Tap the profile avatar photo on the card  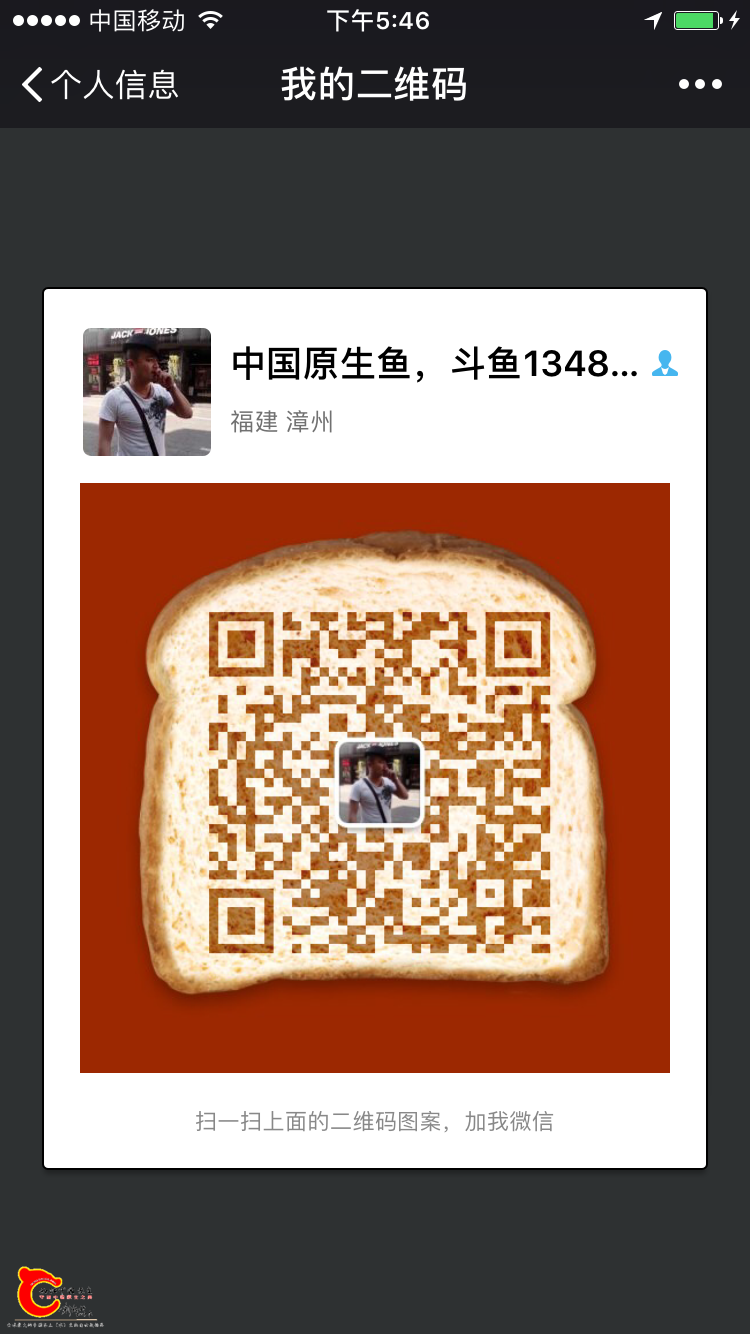146,391
